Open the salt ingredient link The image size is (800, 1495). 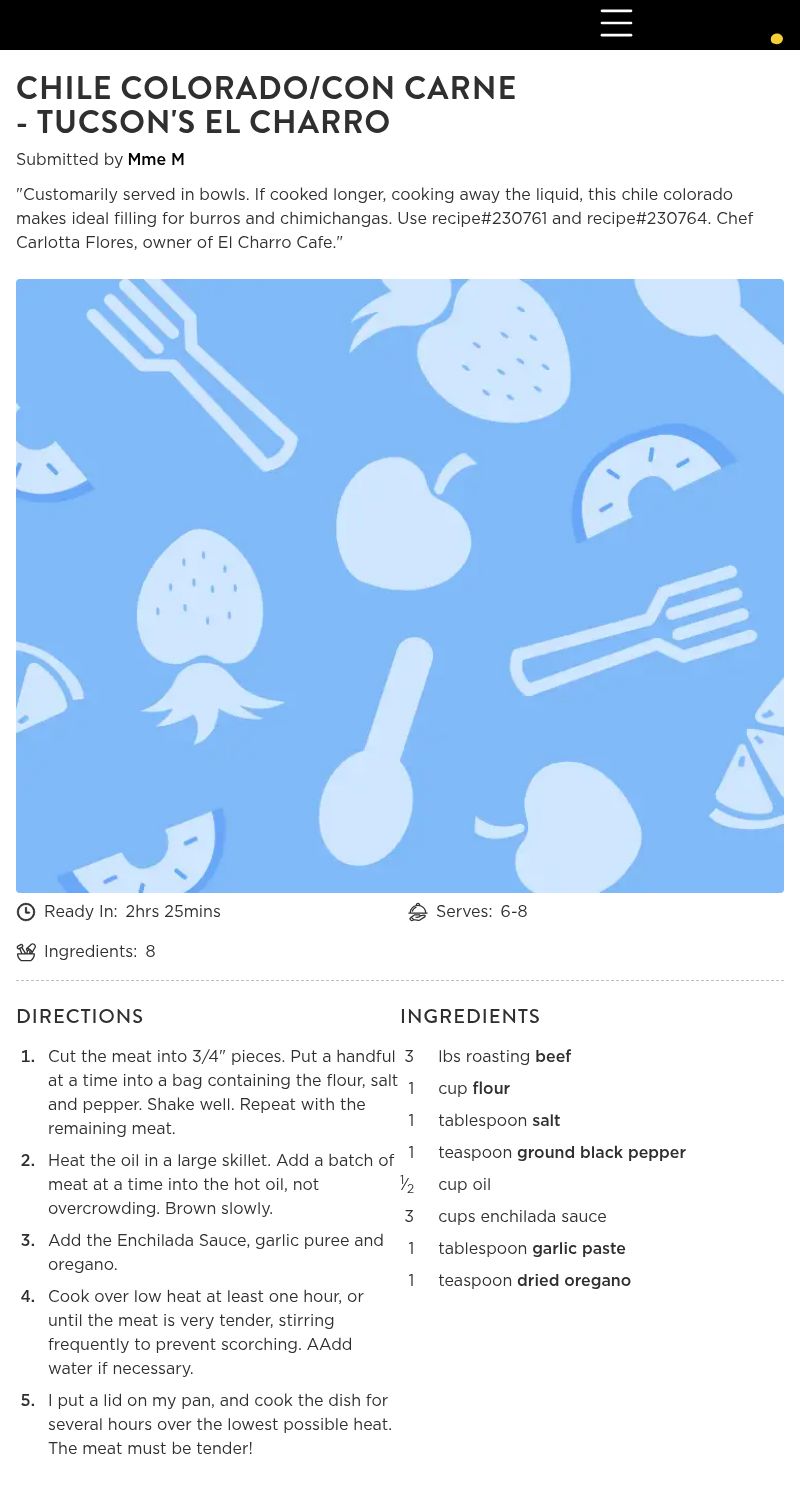pos(546,1121)
